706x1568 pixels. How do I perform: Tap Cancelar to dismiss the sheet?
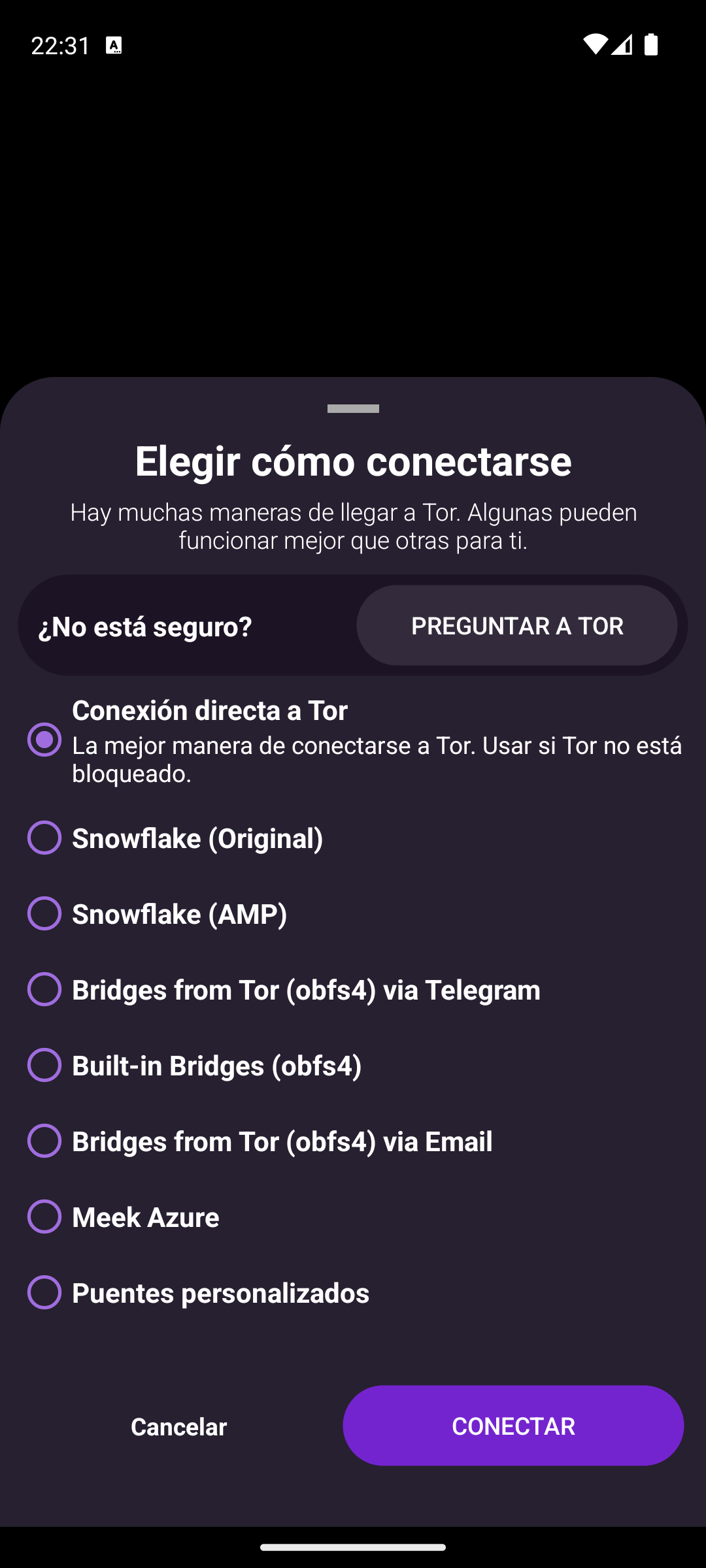pos(178,1426)
